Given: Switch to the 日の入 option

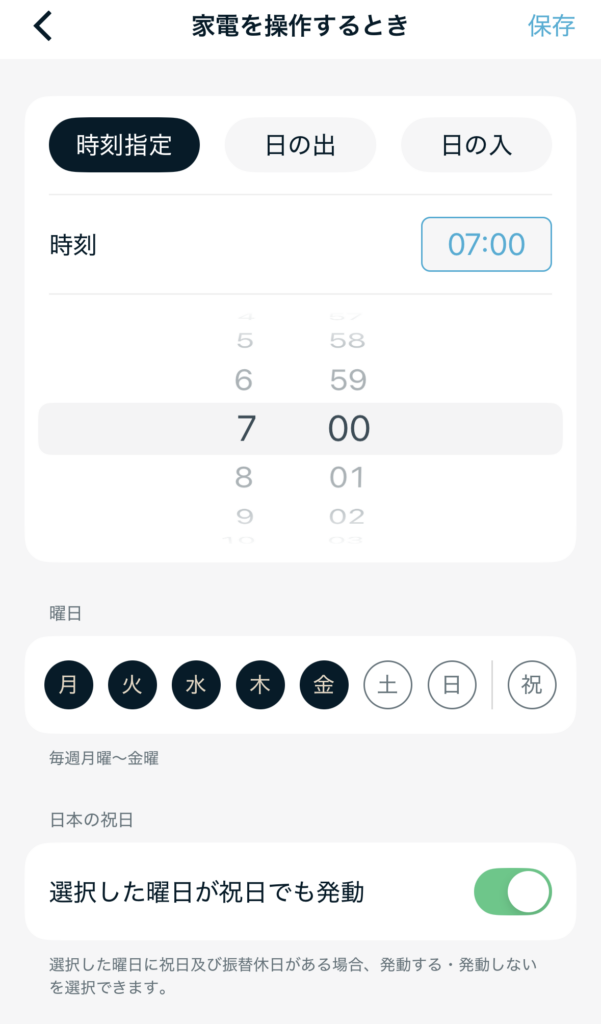Looking at the screenshot, I should (476, 145).
